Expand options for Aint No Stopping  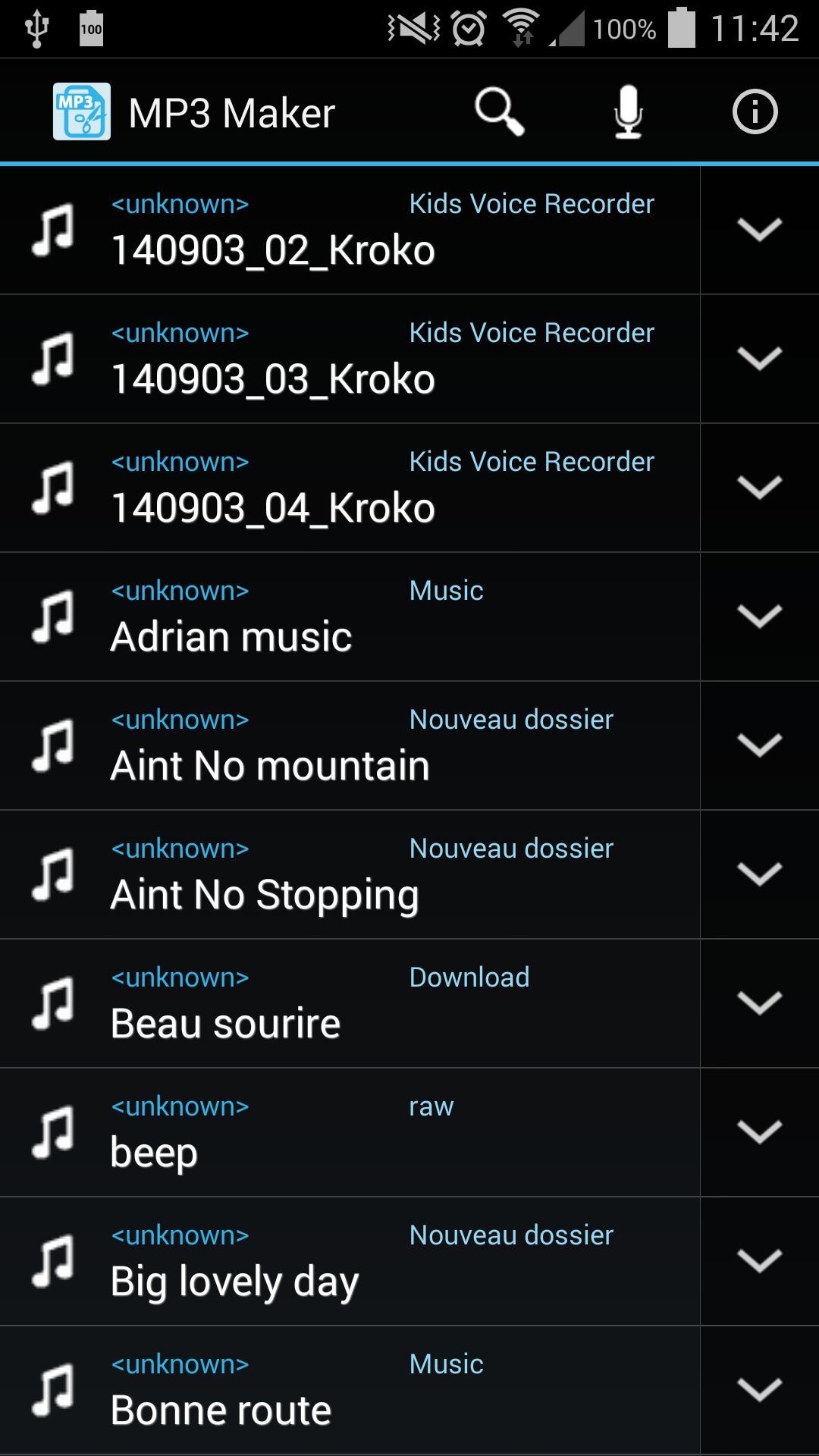pos(760,875)
